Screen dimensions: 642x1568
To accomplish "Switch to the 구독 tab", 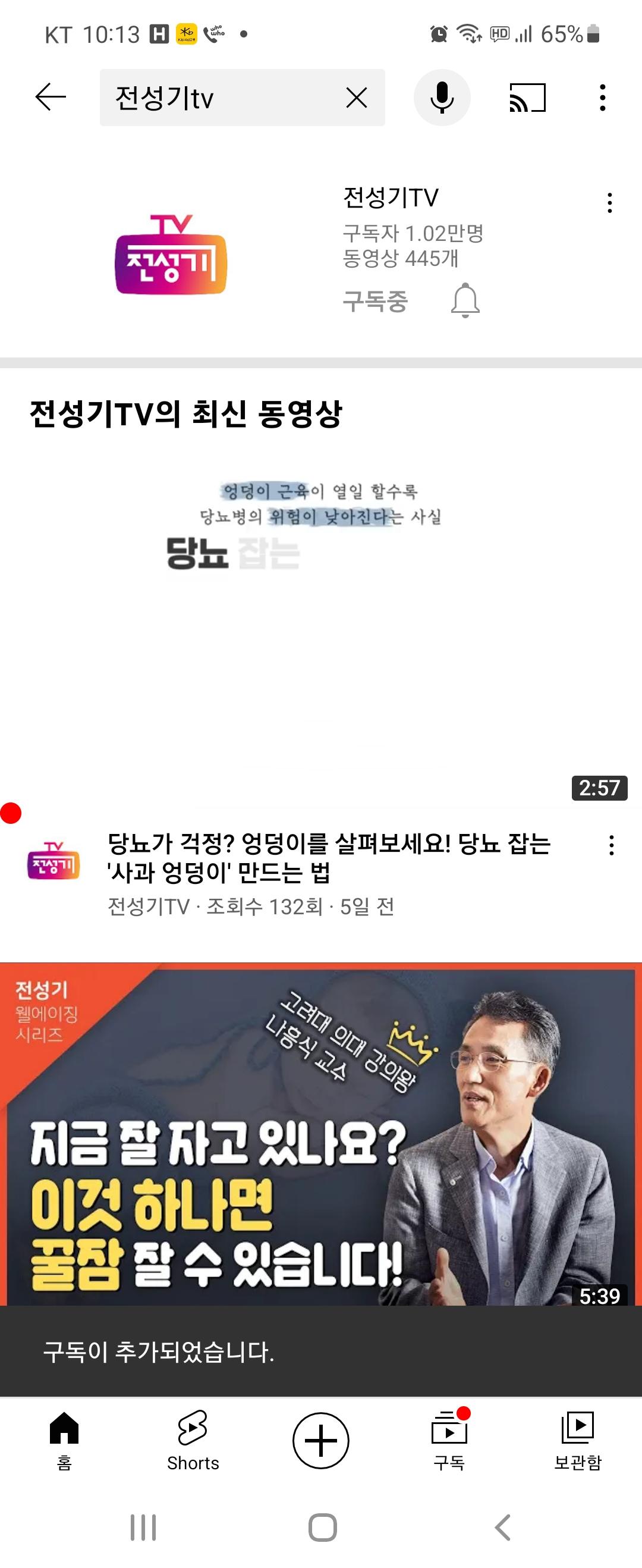I will coord(449,1440).
